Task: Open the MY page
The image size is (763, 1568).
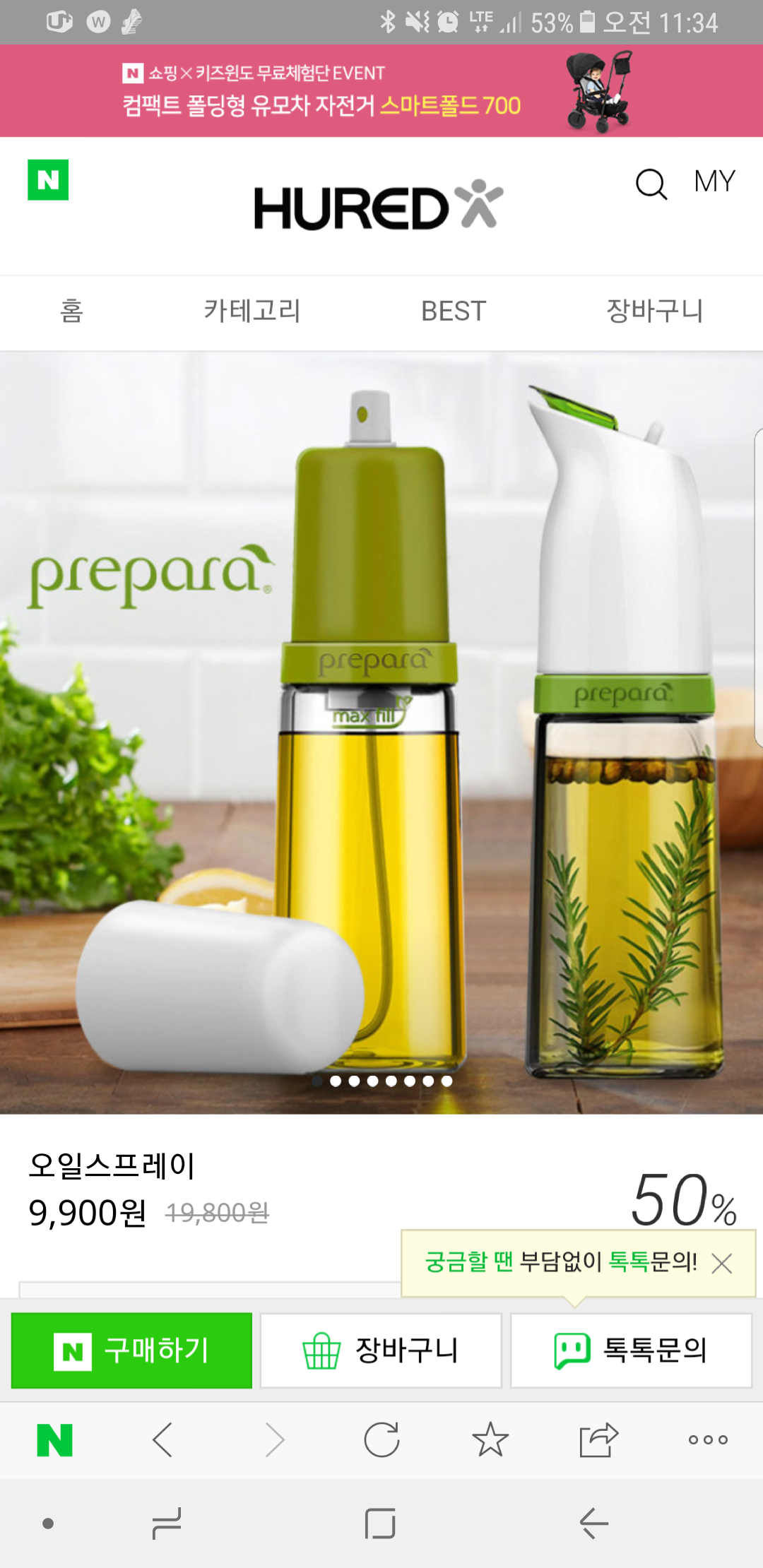Action: [714, 182]
